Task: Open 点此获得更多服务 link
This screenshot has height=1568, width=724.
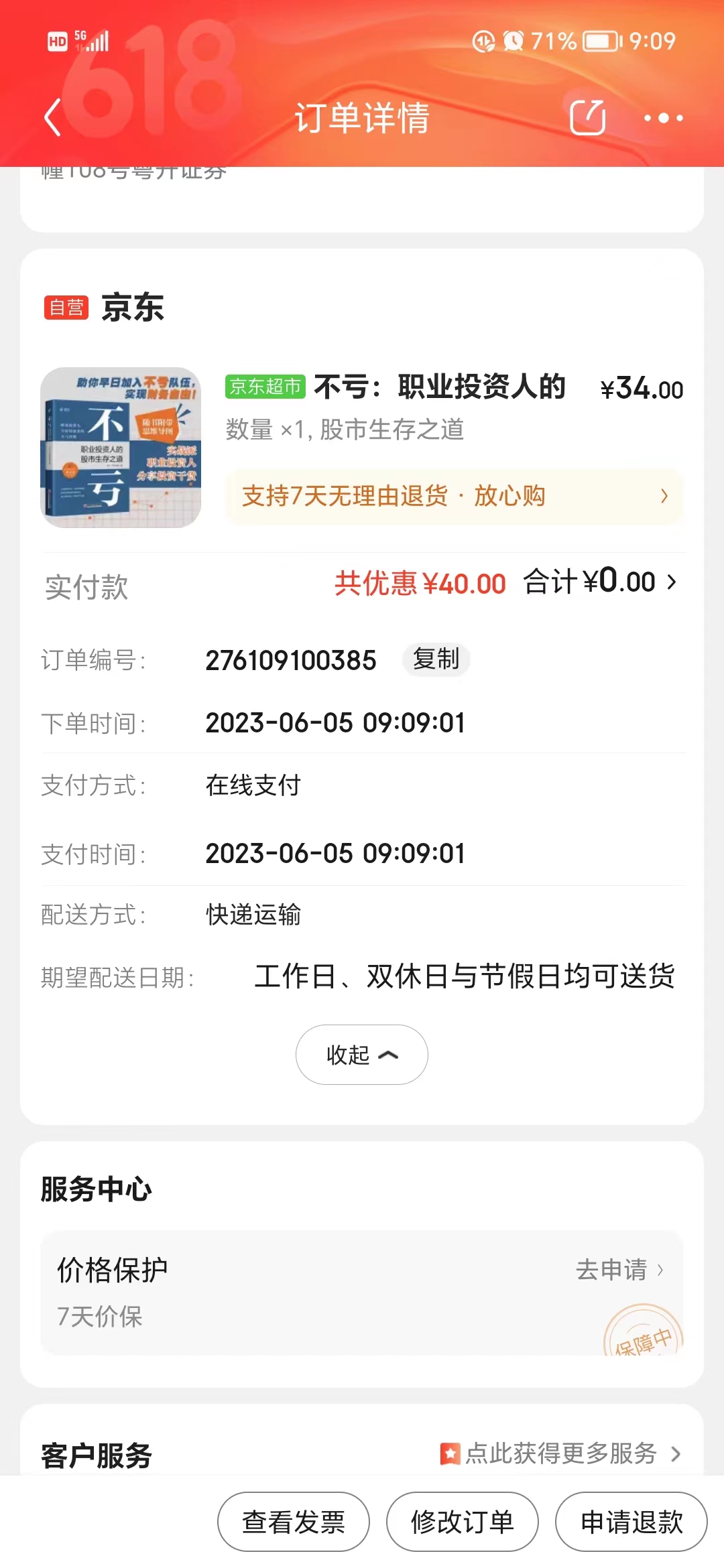Action: point(560,1453)
